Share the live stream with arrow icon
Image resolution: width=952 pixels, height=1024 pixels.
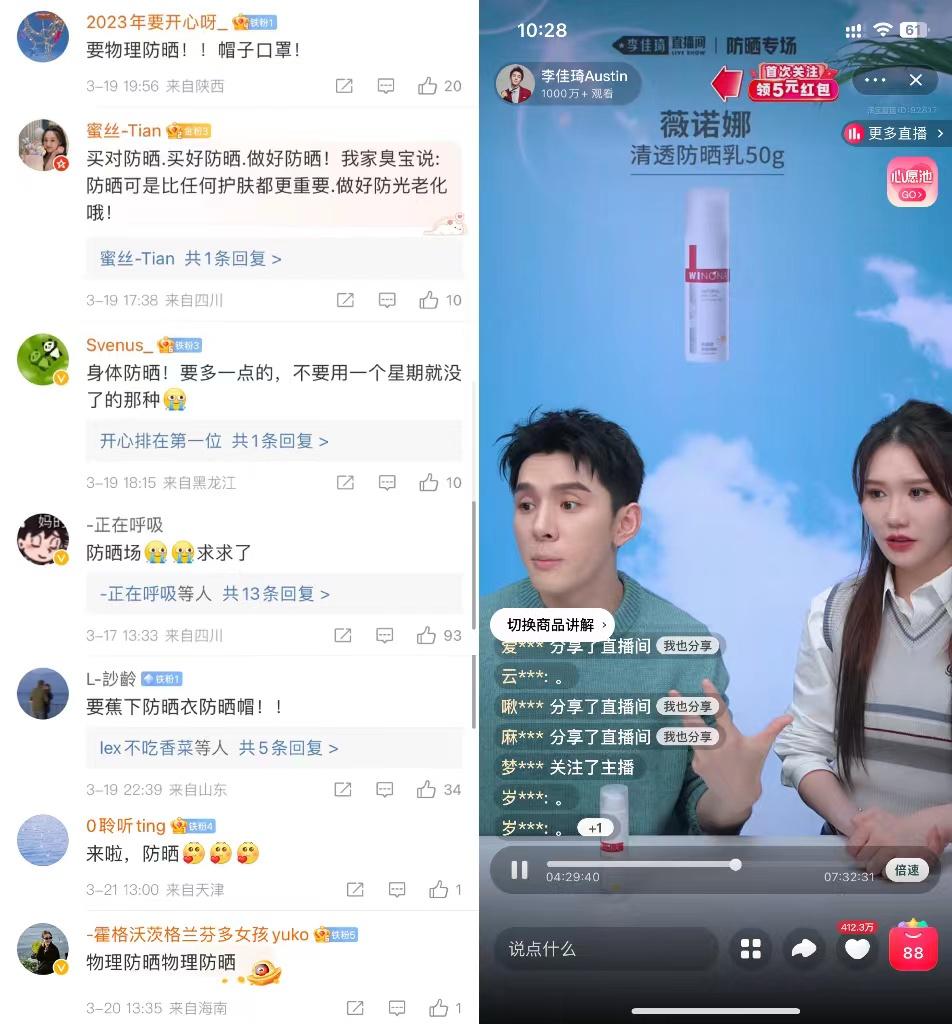coord(803,949)
